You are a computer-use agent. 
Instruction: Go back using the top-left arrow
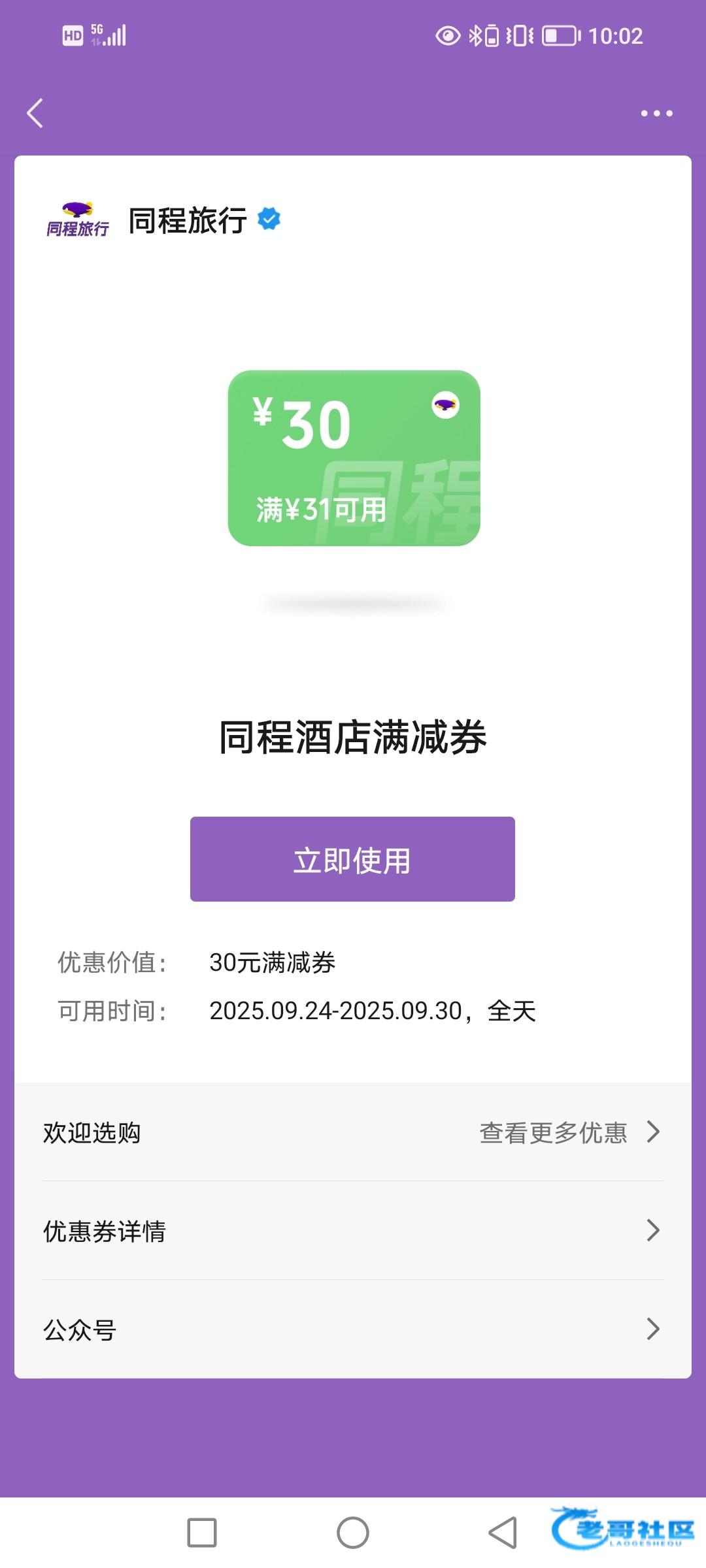click(35, 113)
